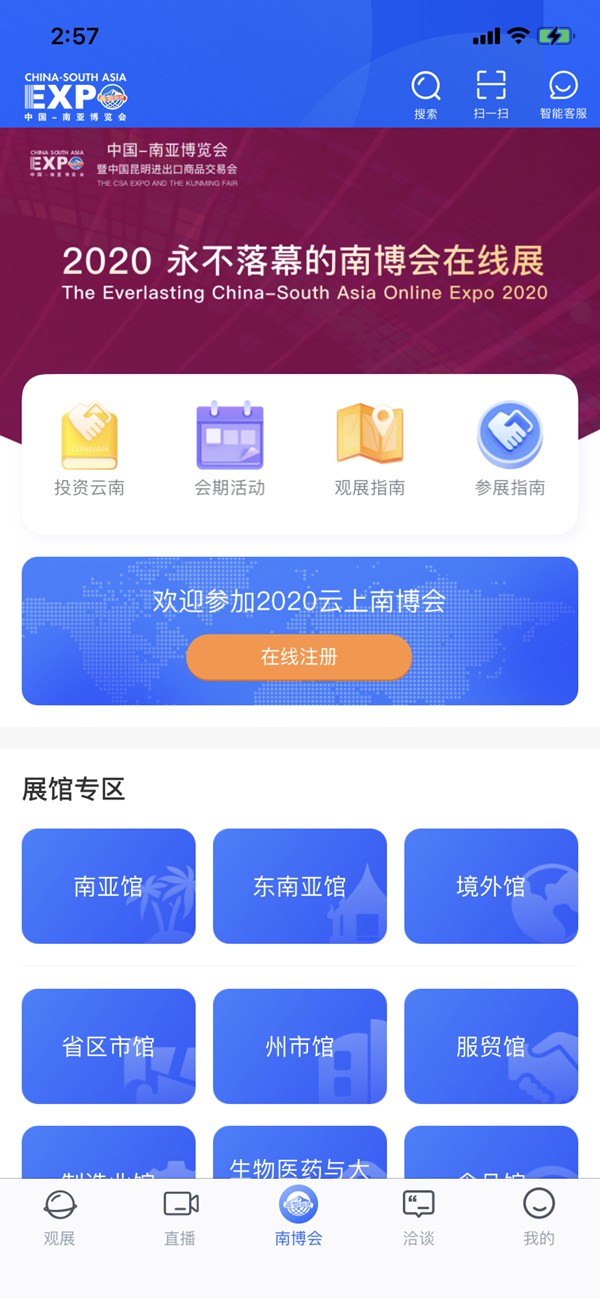This screenshot has height=1299, width=600.
Task: Open the 搜索 search icon
Action: [x=426, y=94]
